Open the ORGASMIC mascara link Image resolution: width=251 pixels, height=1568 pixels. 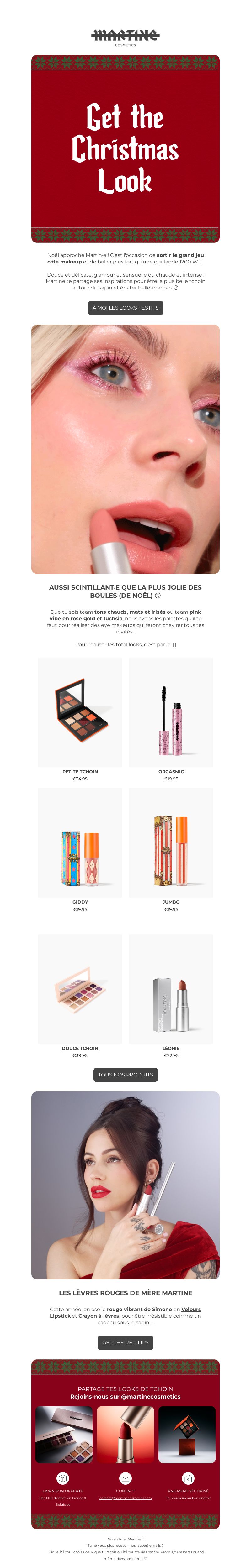point(171,771)
